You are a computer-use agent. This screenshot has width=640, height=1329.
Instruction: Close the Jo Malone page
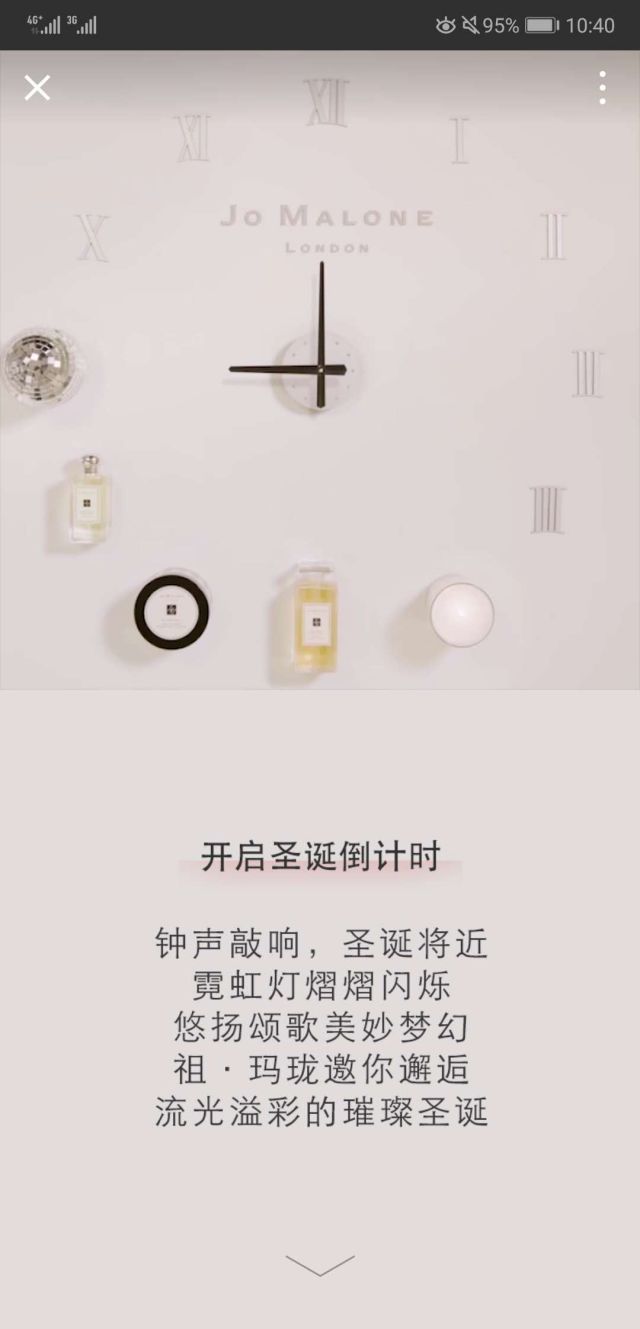click(x=37, y=88)
